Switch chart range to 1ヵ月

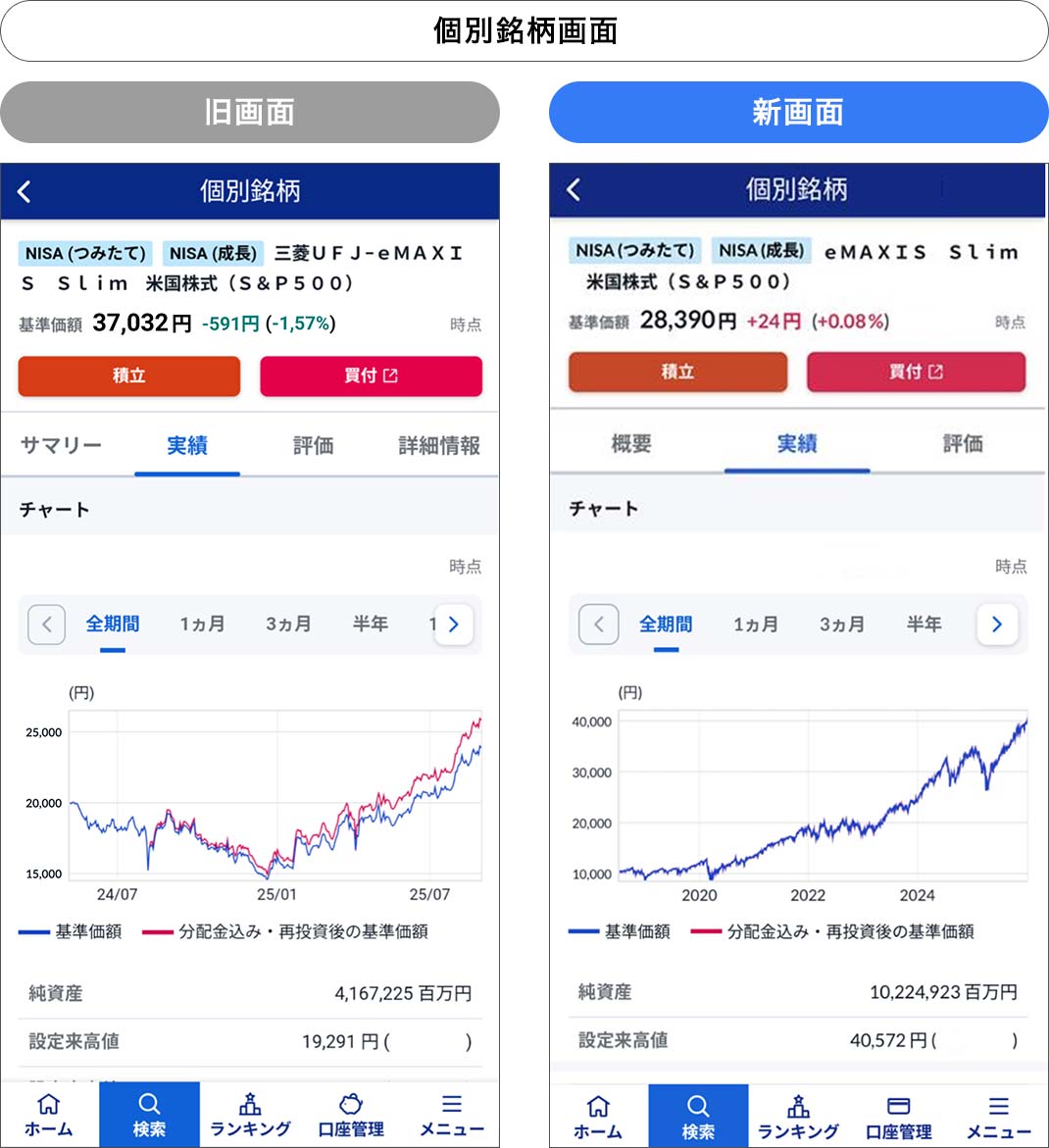tap(202, 624)
